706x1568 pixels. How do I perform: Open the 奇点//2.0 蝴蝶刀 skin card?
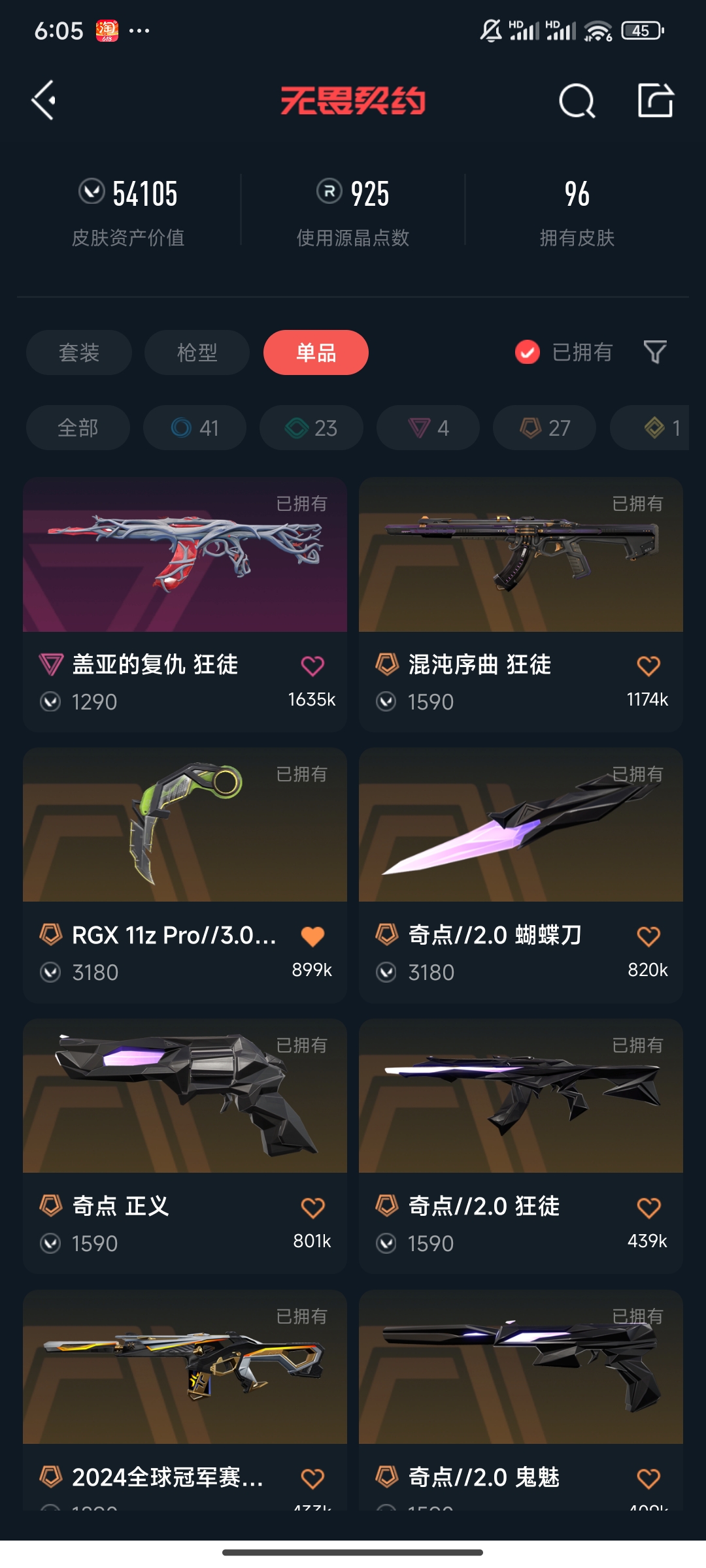[x=521, y=826]
